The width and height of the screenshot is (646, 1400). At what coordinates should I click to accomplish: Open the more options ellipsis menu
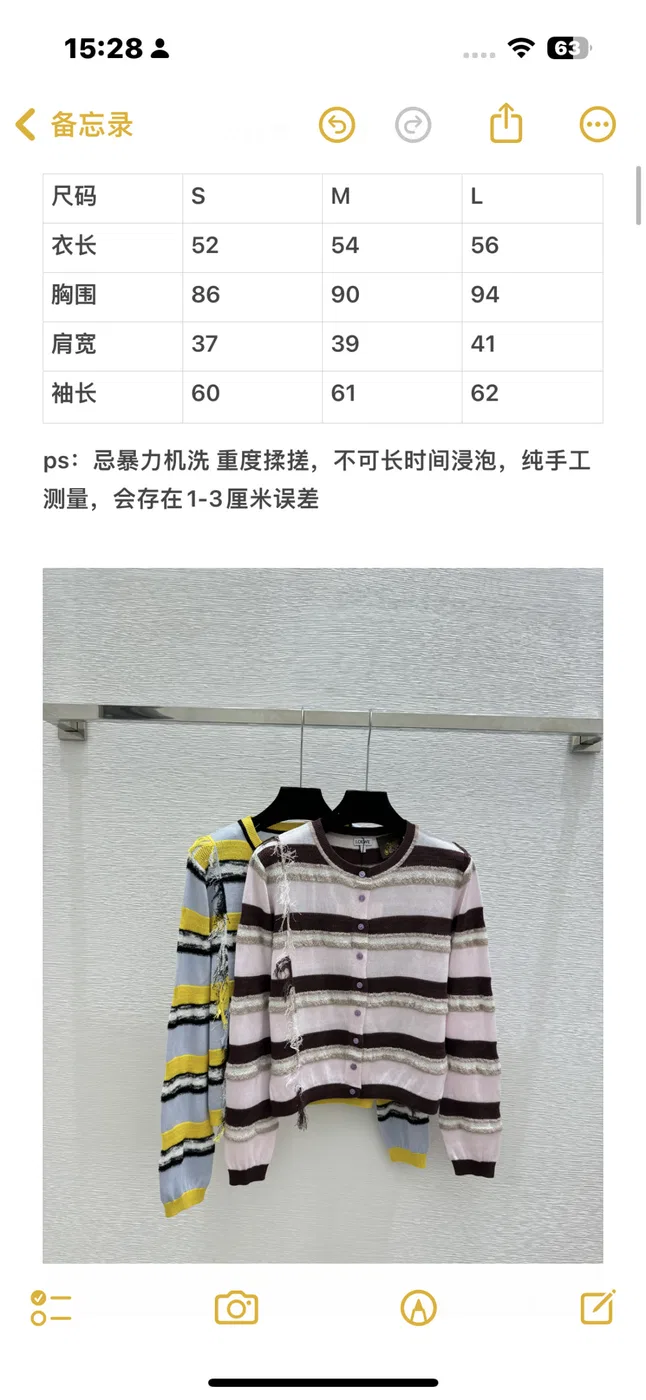[x=598, y=125]
